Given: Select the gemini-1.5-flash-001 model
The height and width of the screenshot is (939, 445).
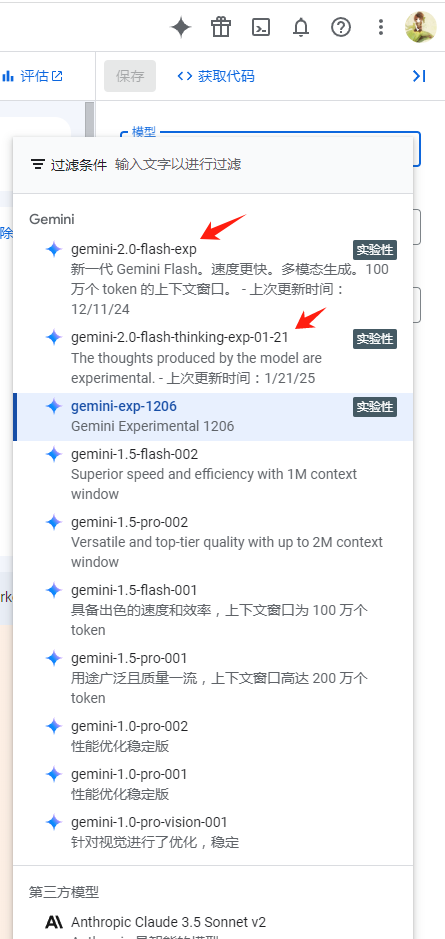Looking at the screenshot, I should (213, 610).
